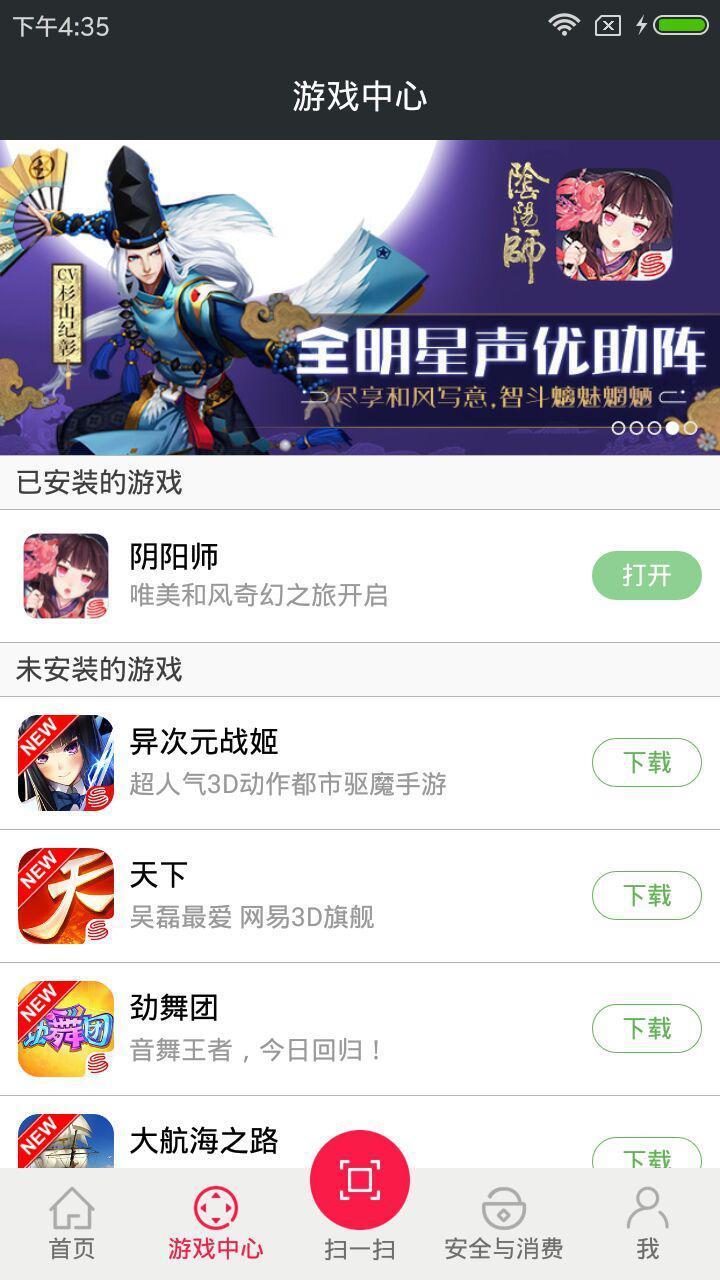The image size is (720, 1280).
Task: Switch to the 我 profile tab
Action: click(x=647, y=1224)
